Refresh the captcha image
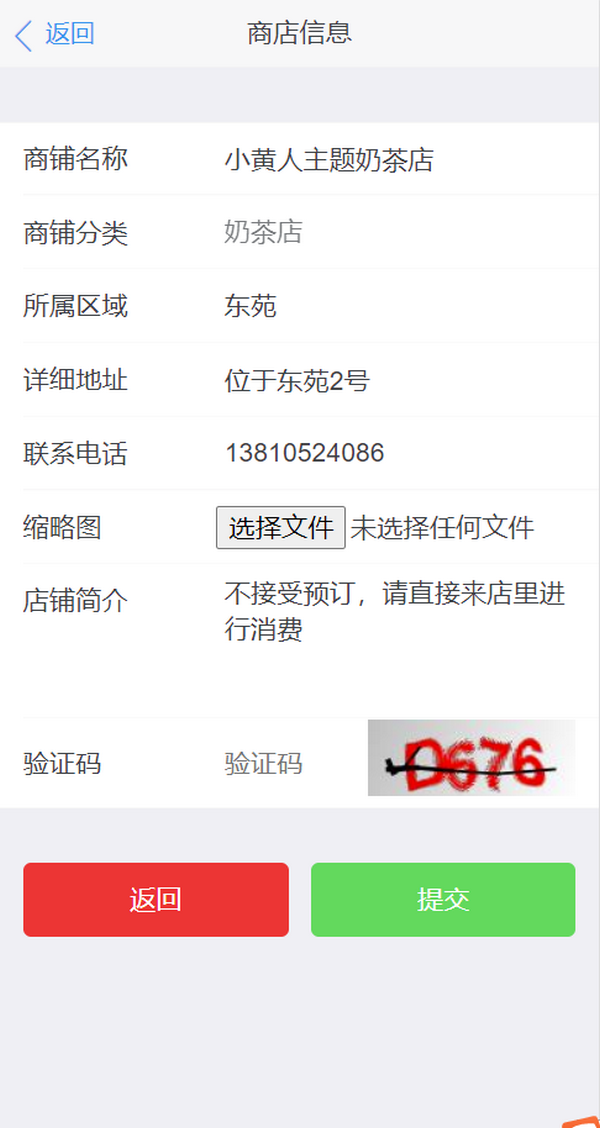 471,758
